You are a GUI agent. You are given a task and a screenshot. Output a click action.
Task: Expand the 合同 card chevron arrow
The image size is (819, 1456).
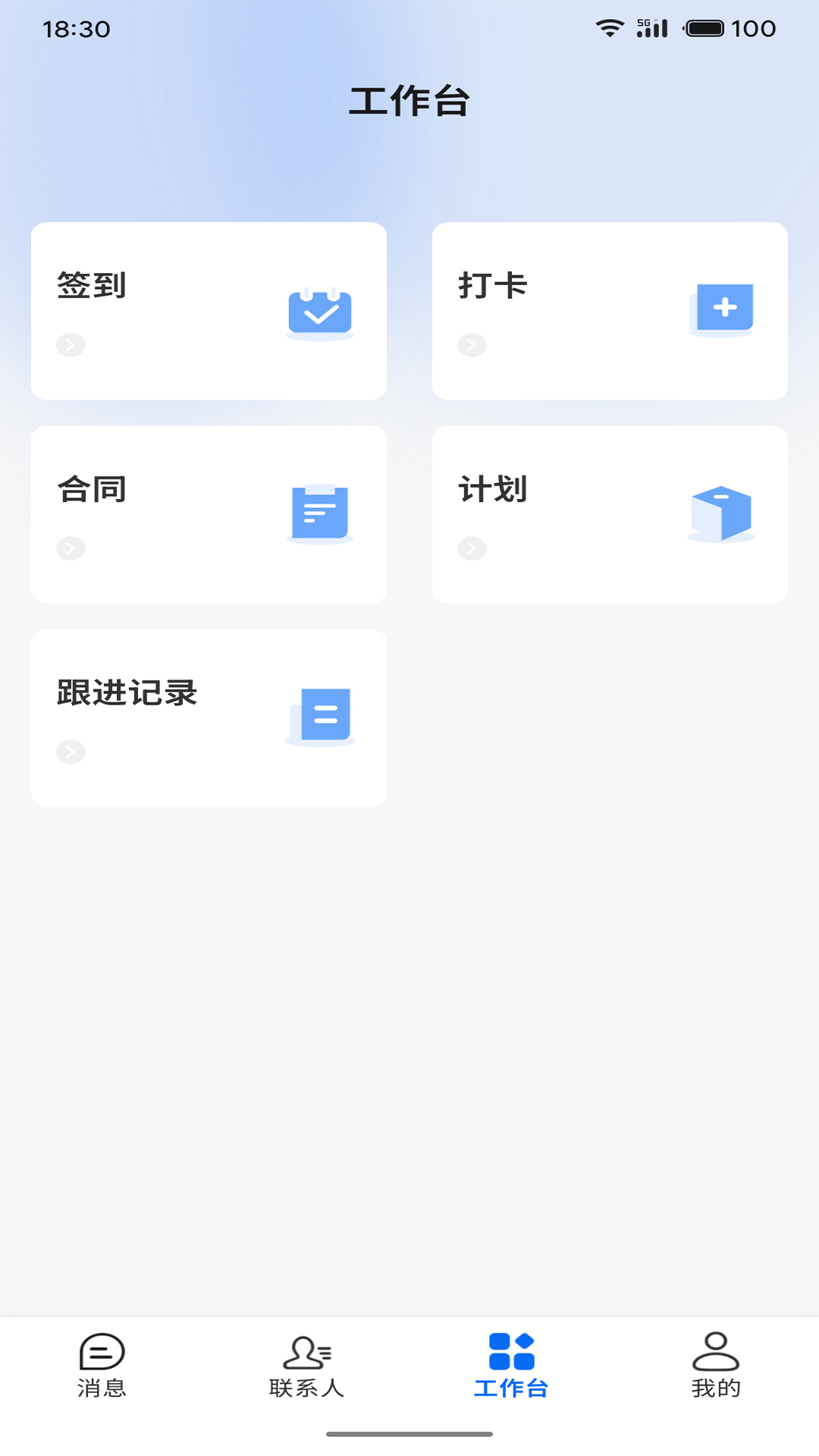[71, 548]
